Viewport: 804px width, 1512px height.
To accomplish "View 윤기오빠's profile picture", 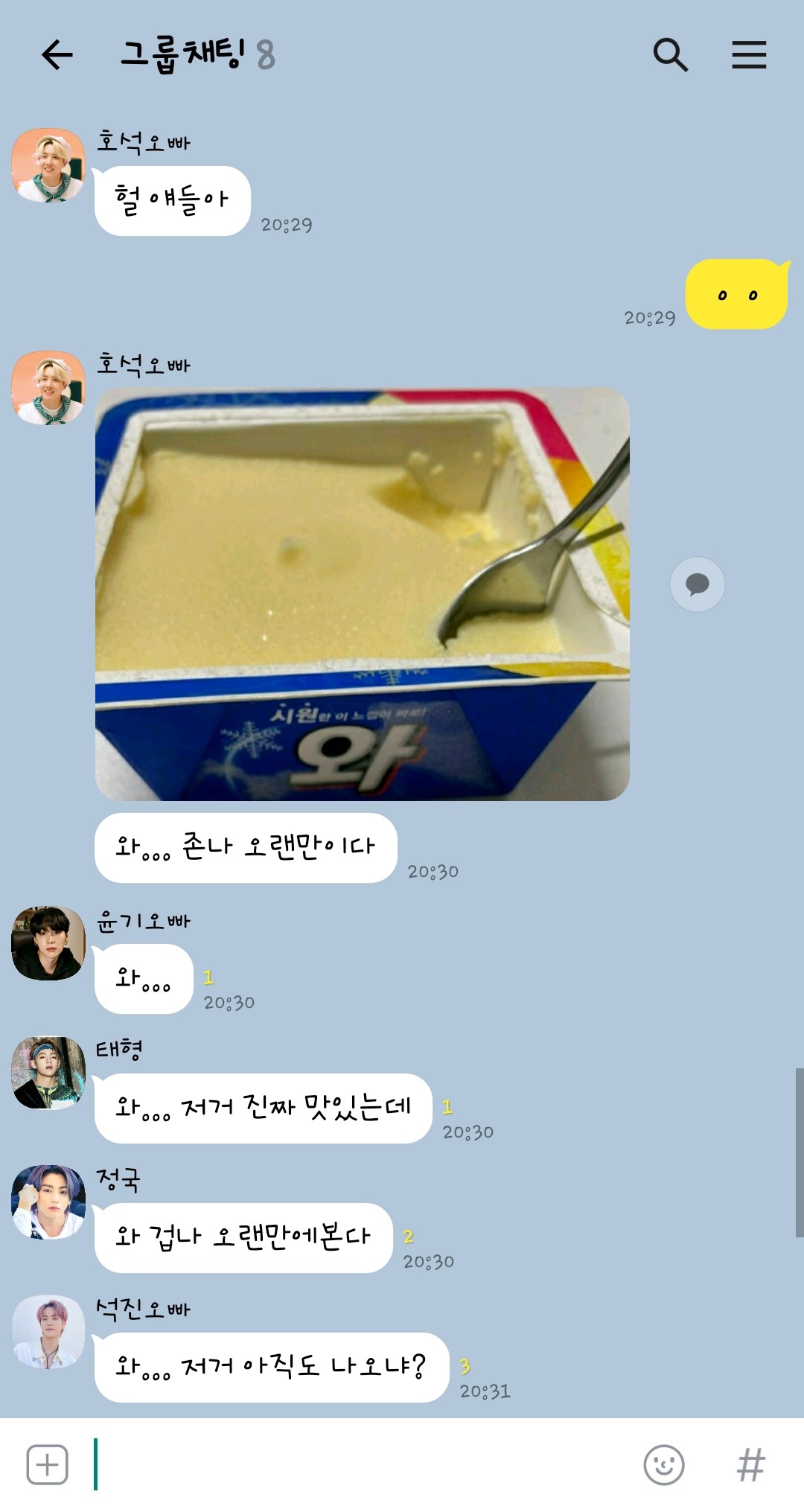I will point(48,943).
